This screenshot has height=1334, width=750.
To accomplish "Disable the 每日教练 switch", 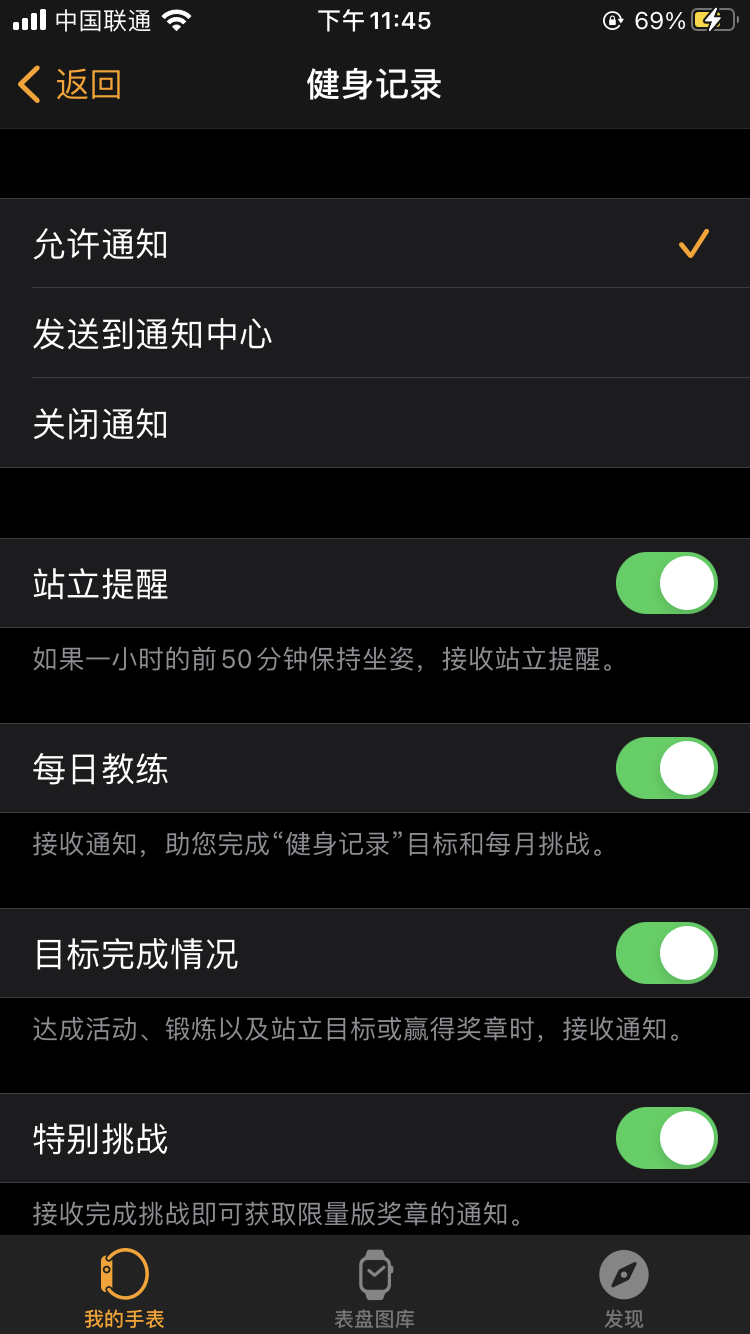I will coord(666,768).
